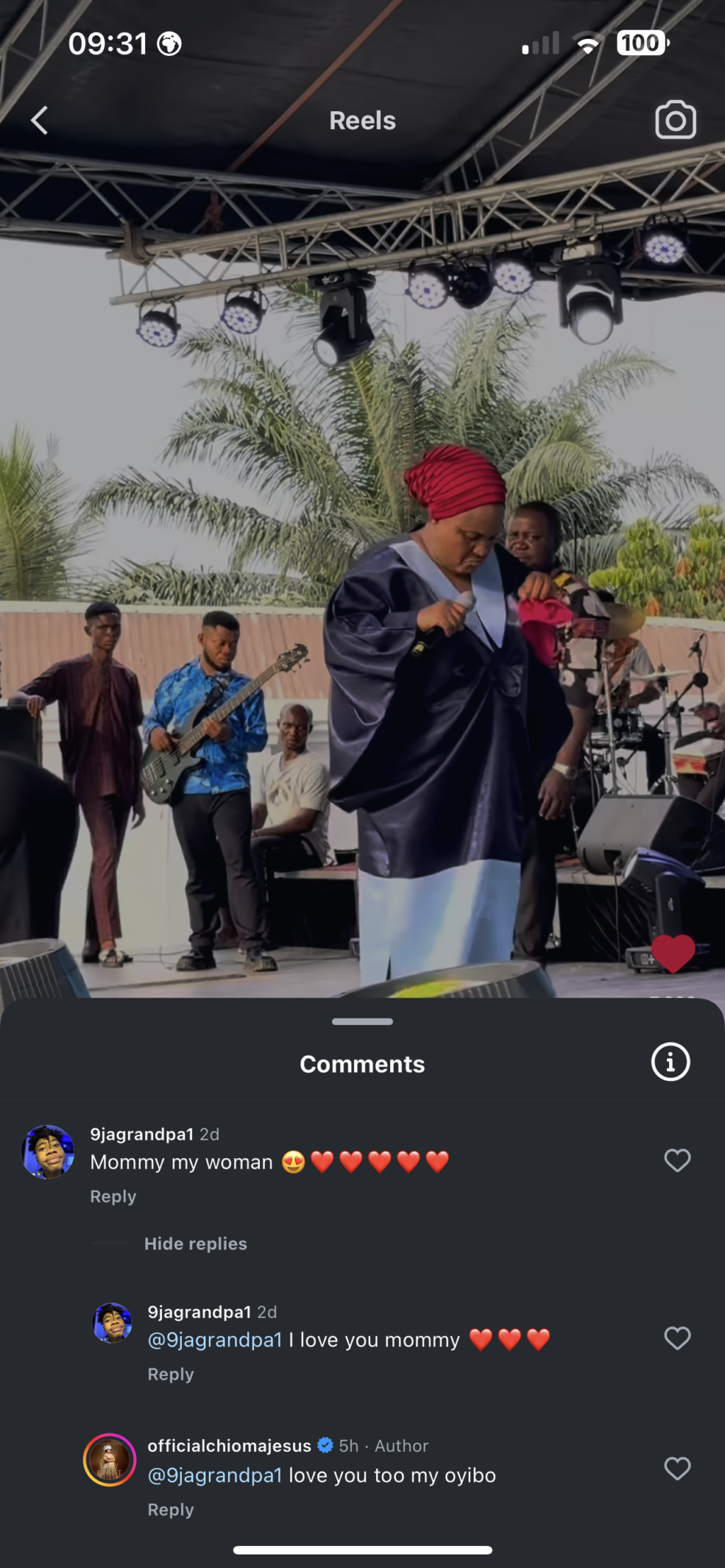
Task: Reply to officialchiomajesus's comment
Action: tap(170, 1509)
